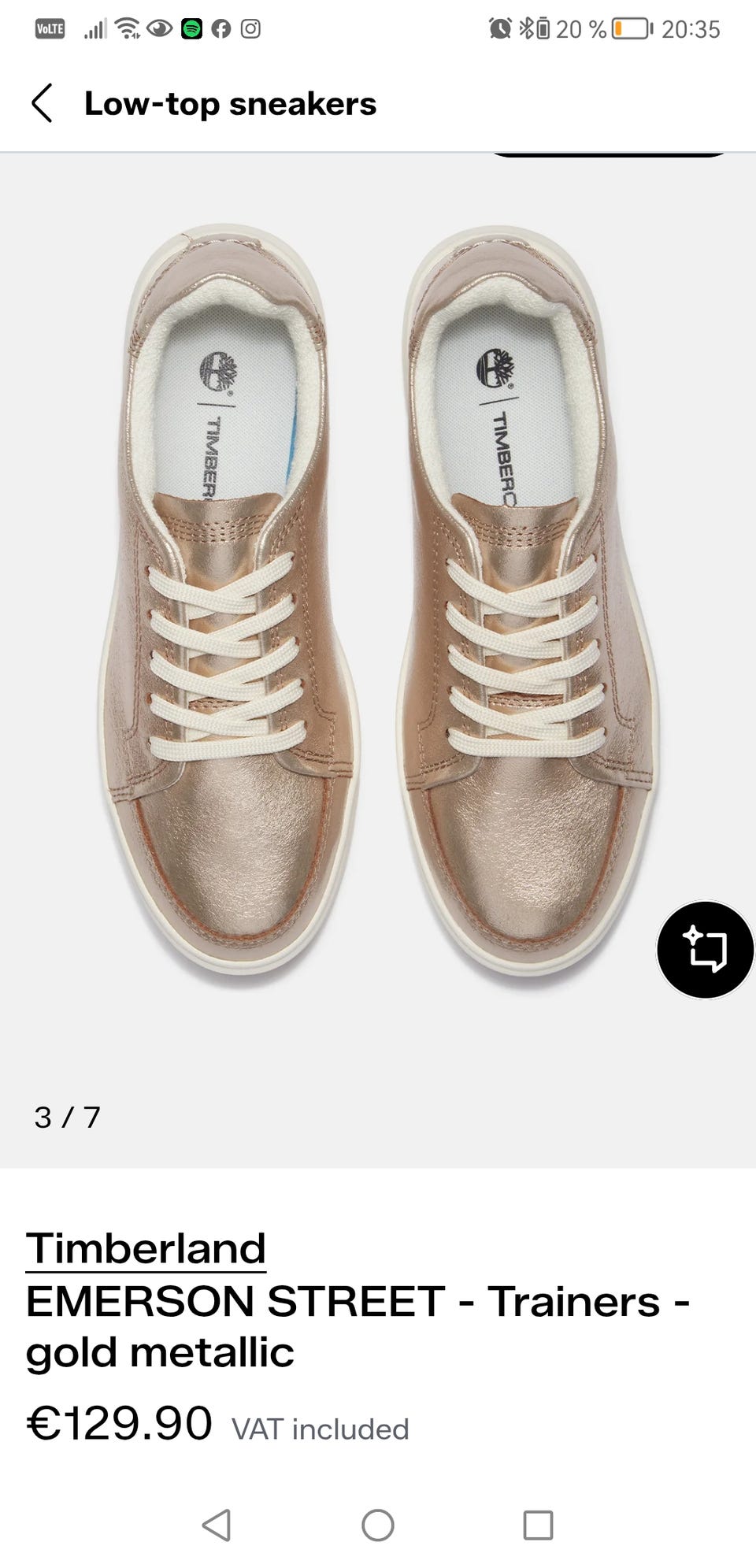Open the Timberland brand link
The image size is (756, 1568).
[x=146, y=1248]
